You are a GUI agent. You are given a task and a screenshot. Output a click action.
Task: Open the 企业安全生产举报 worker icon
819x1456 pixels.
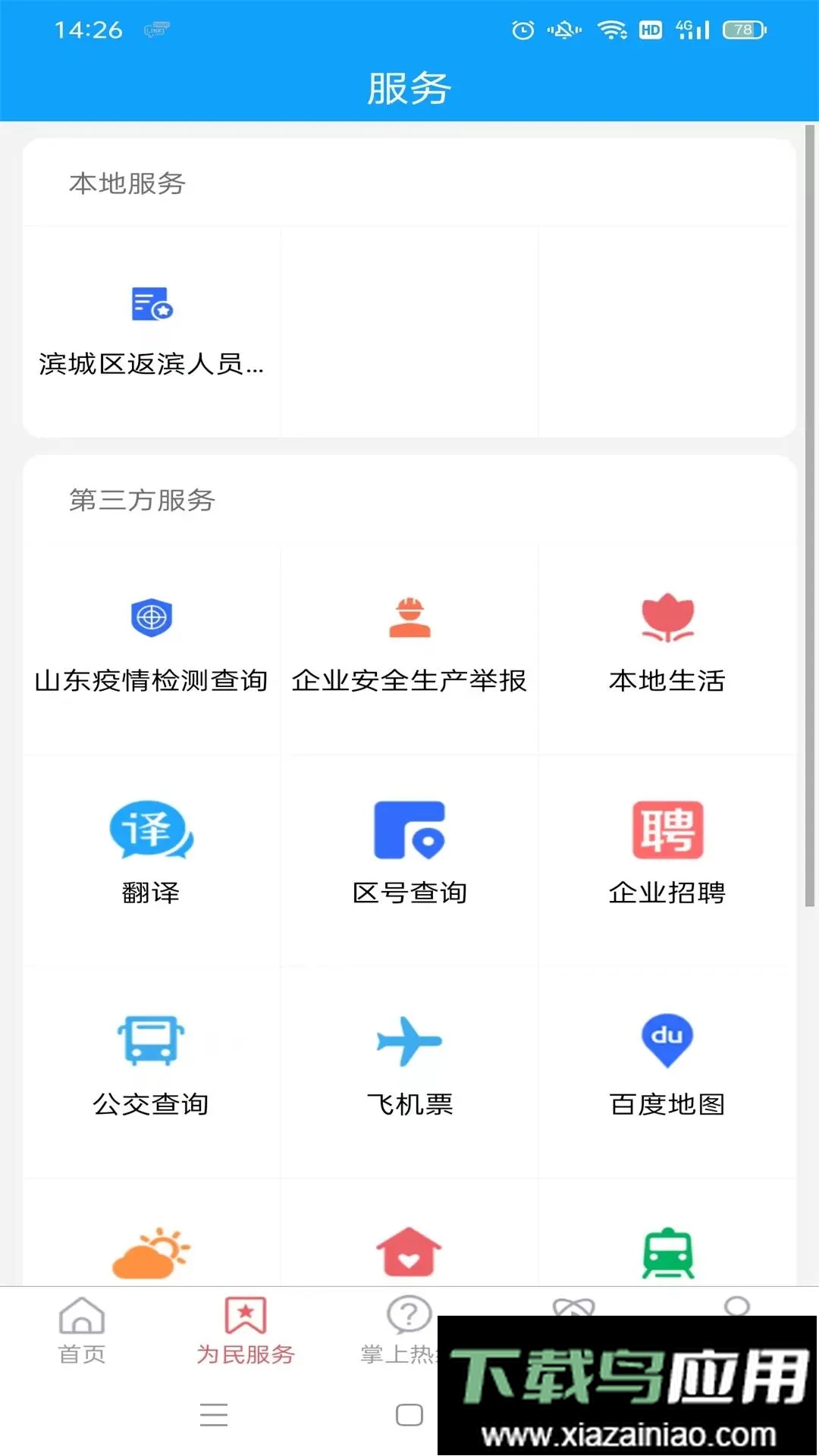tap(409, 616)
